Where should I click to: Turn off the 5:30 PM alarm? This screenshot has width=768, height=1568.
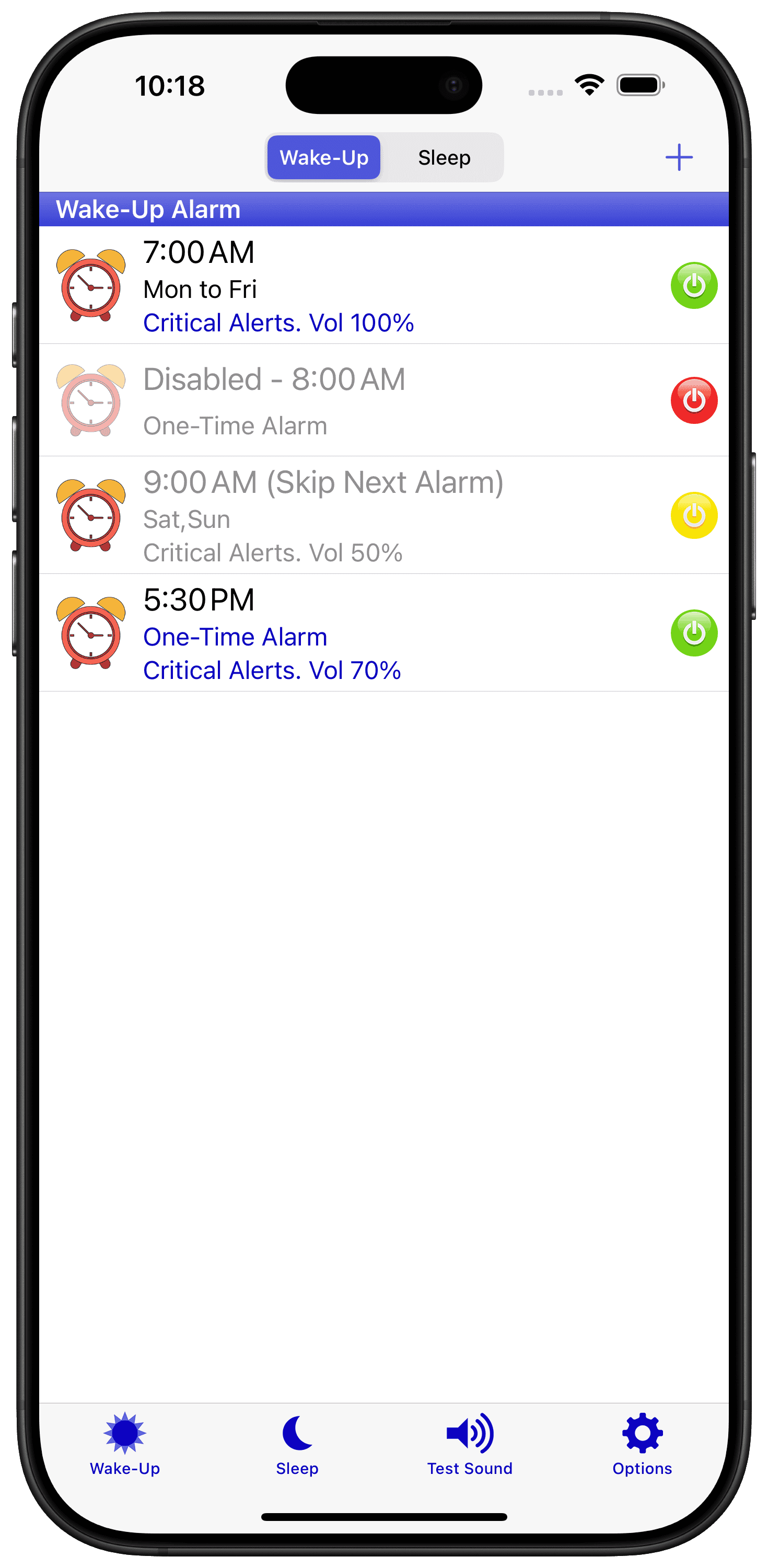pyautogui.click(x=694, y=633)
